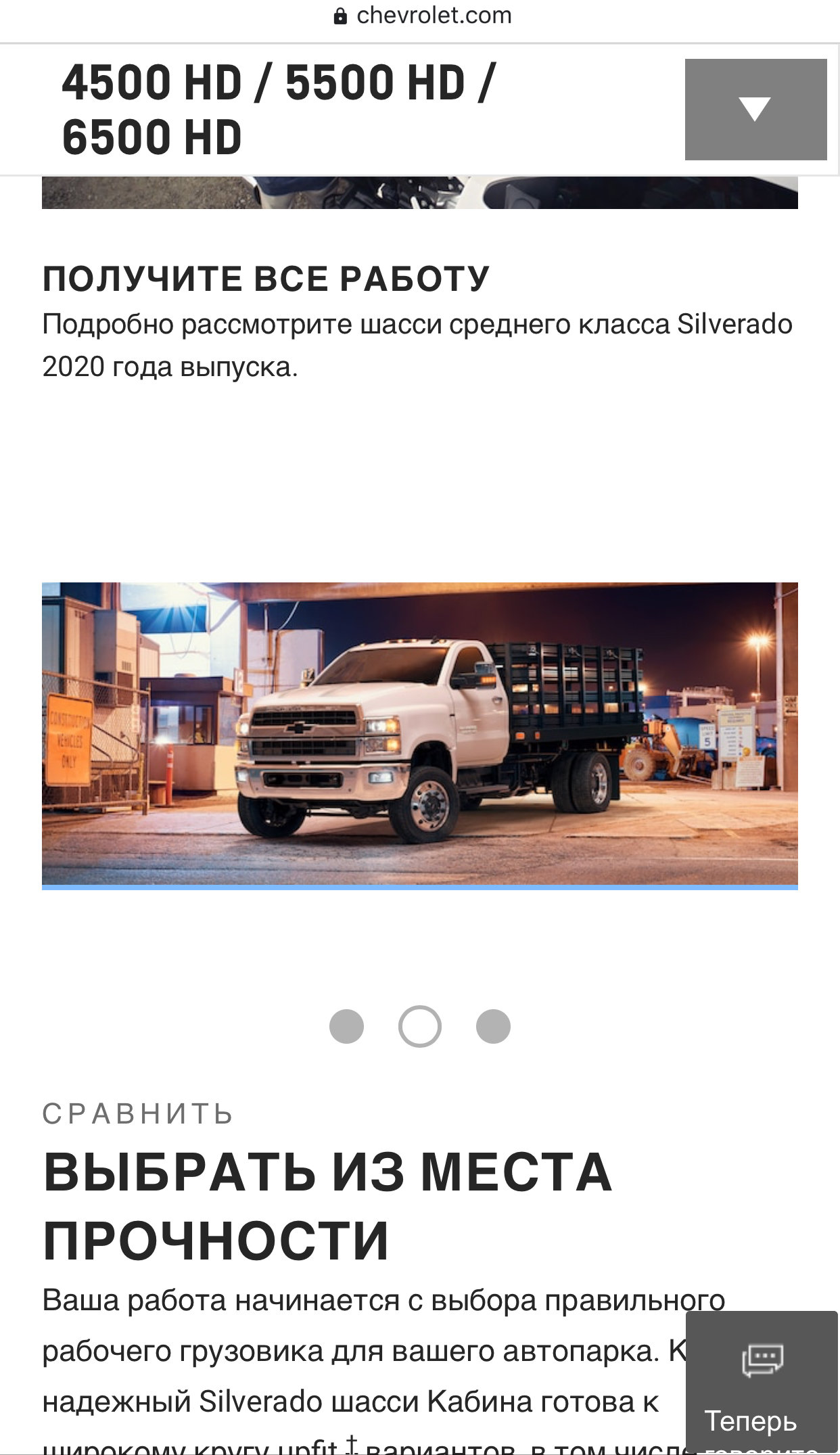The height and width of the screenshot is (1455, 840).
Task: Select the second carousel slide dot
Action: click(x=420, y=1026)
